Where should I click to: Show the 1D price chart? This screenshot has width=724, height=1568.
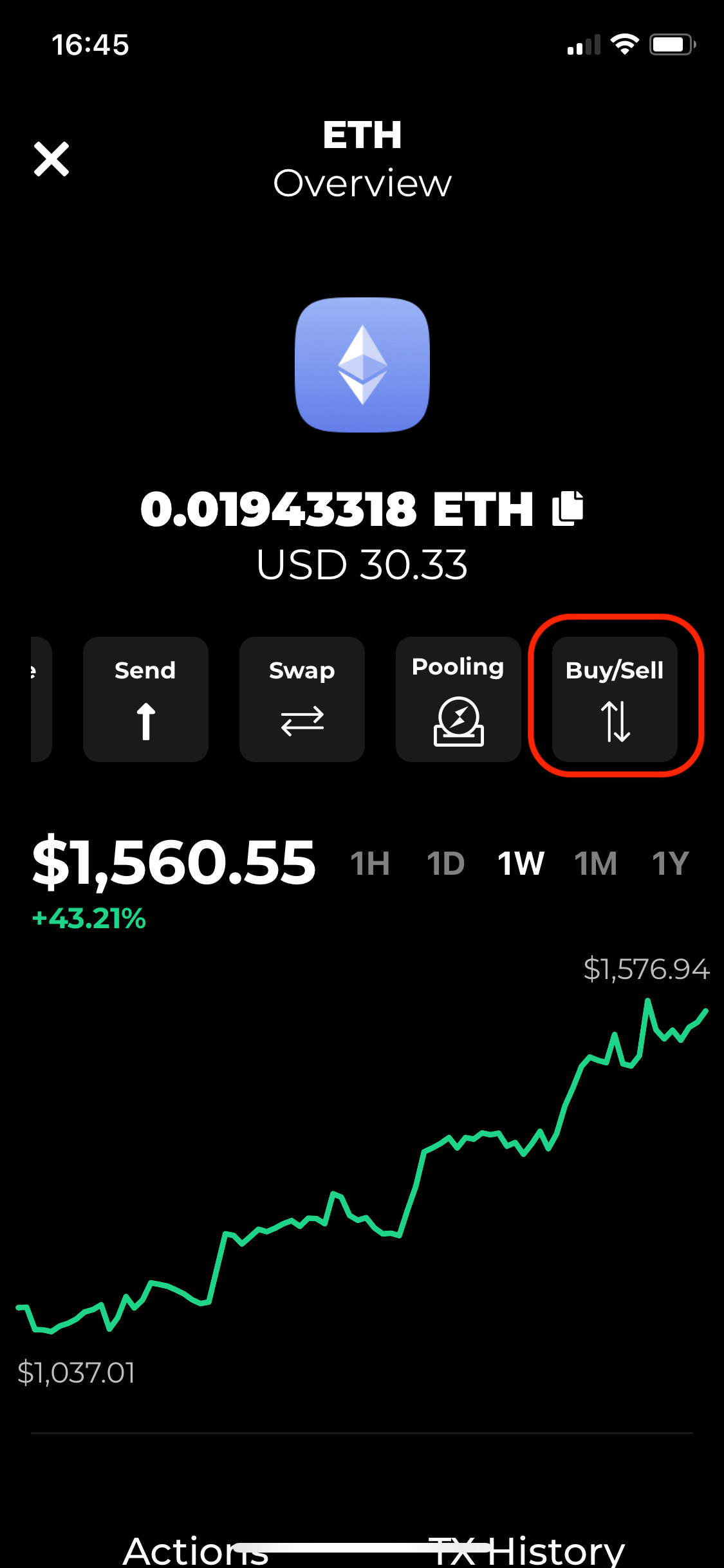445,863
